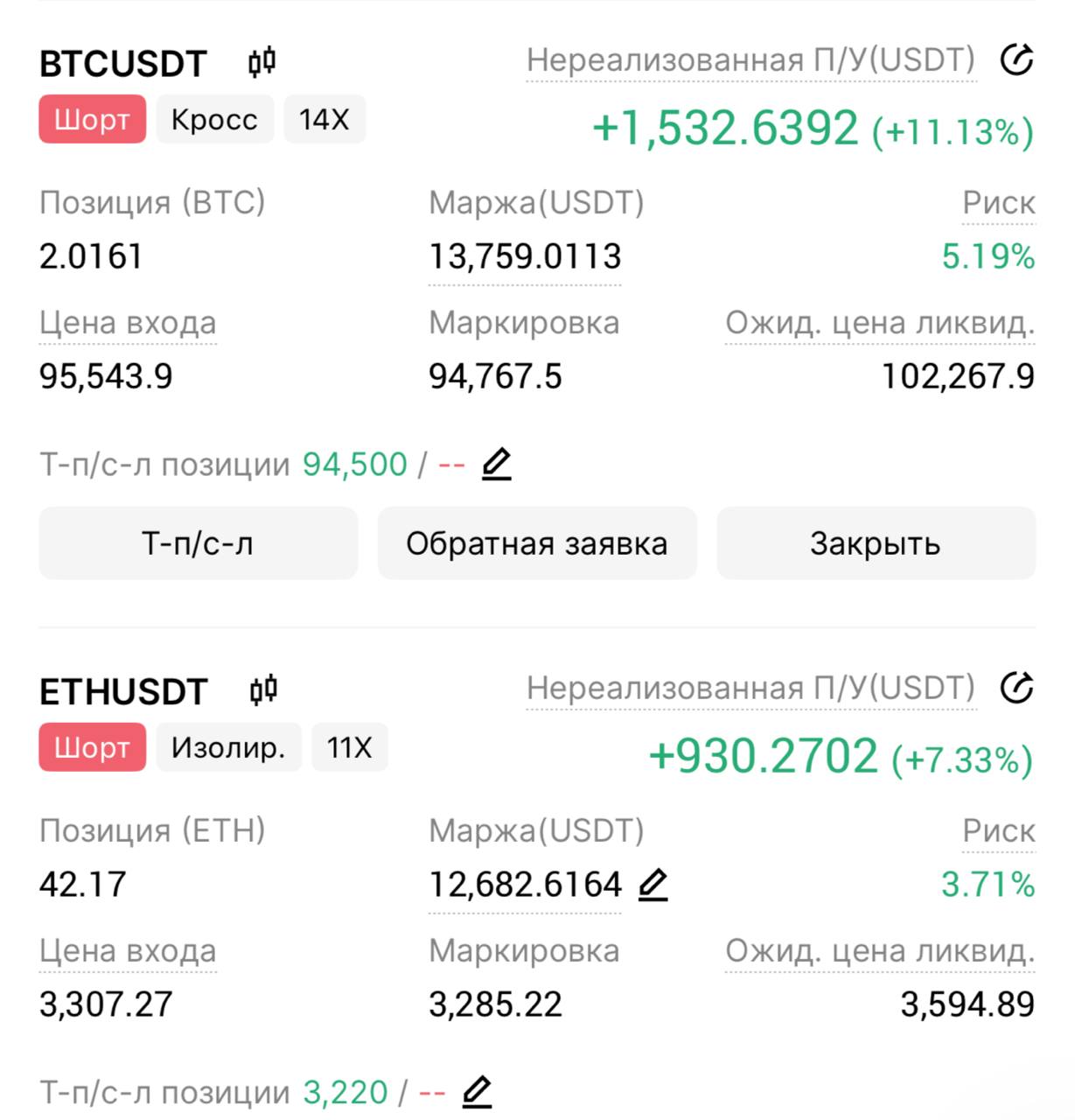Change the 11X leverage for ETHUSDT

[349, 748]
